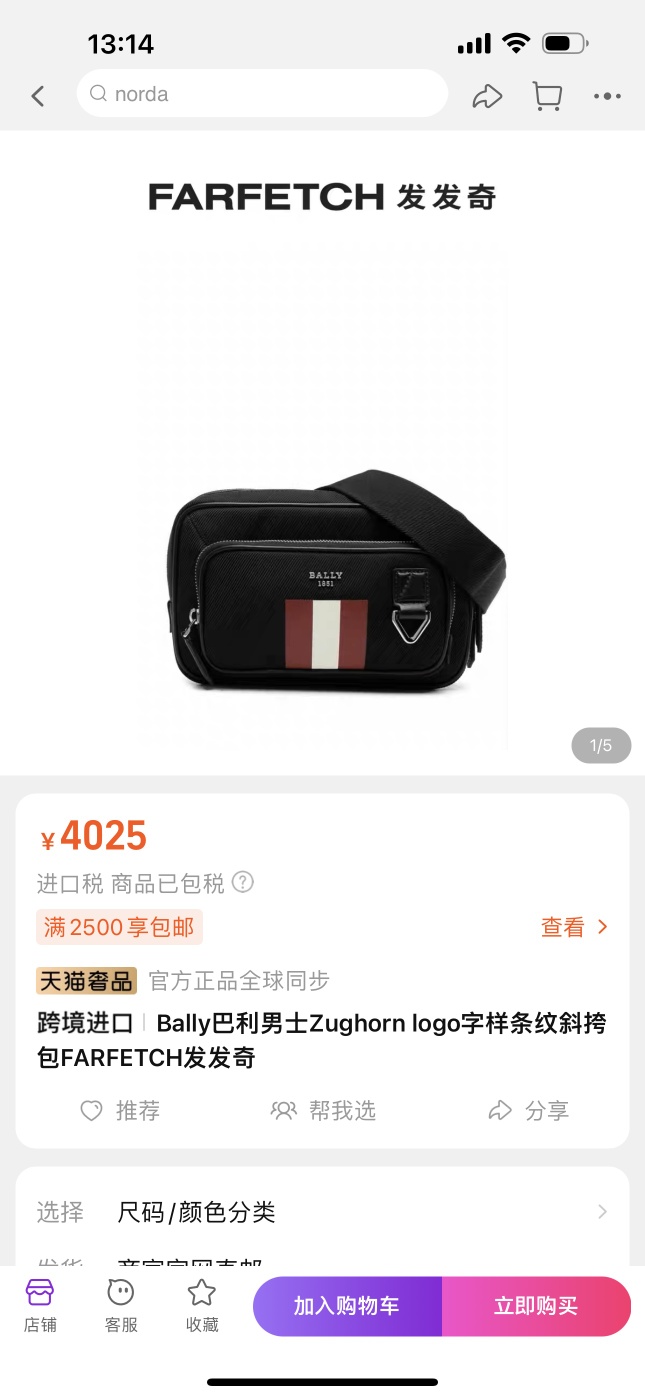Go back using the top-left arrow

click(38, 96)
